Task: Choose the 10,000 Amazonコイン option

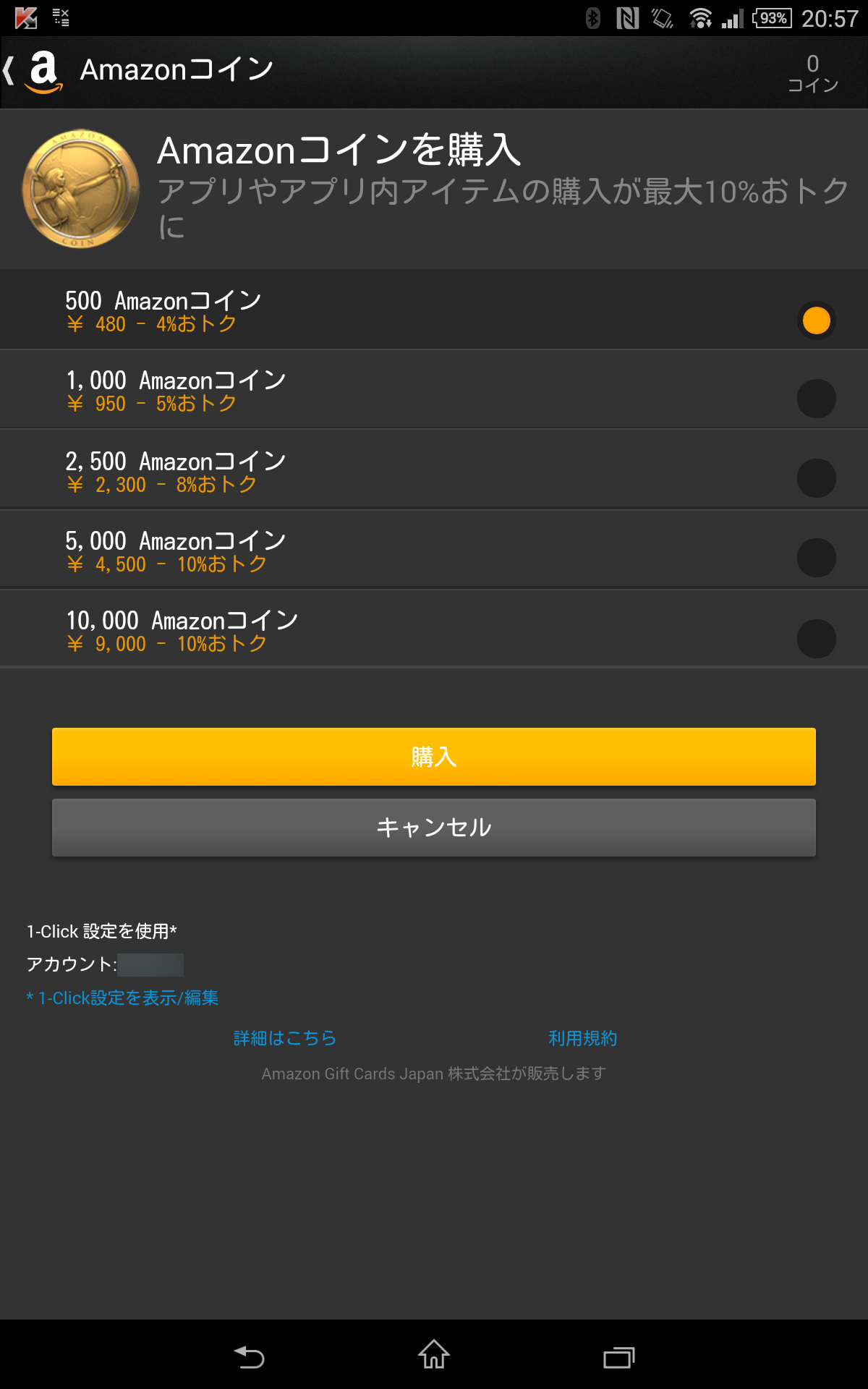Action: tap(816, 639)
